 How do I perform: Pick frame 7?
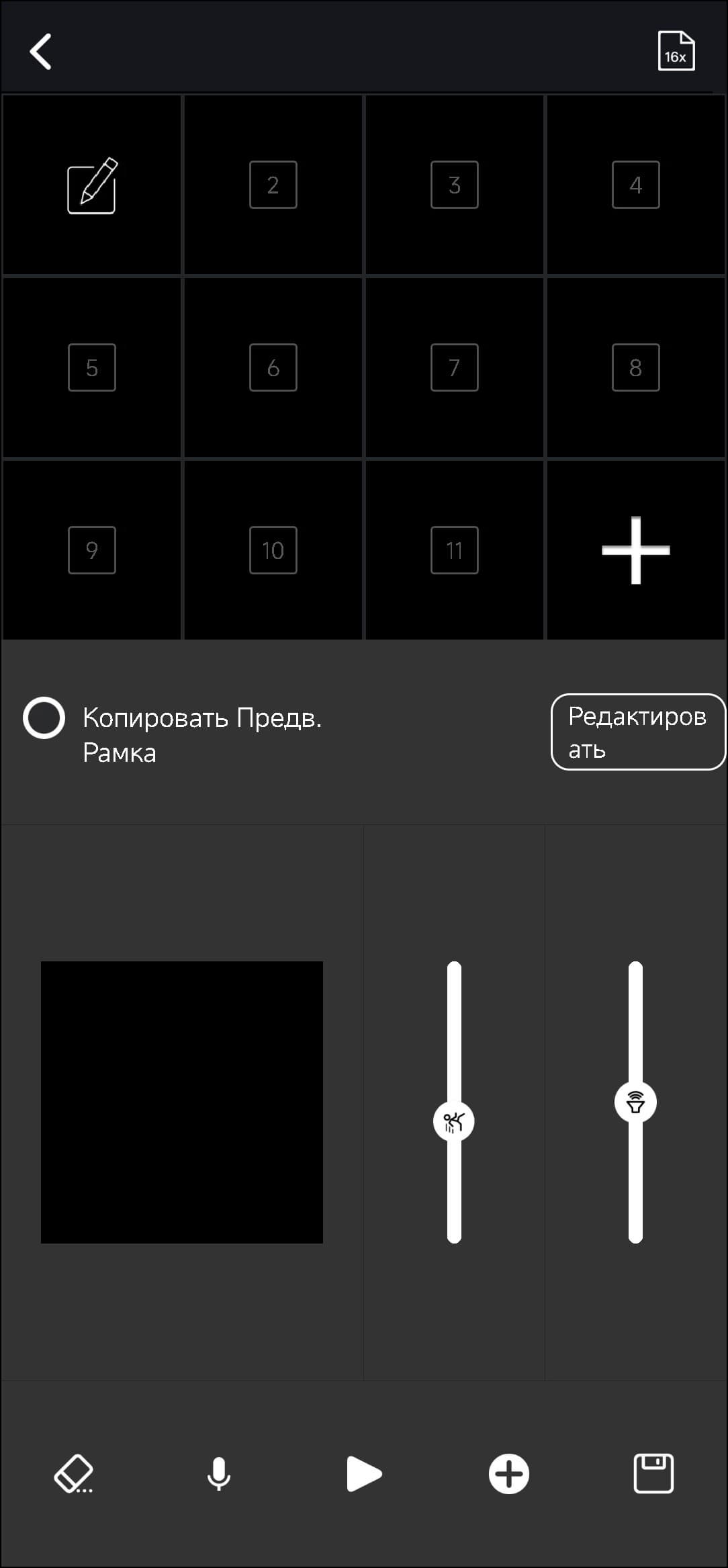[x=455, y=367]
